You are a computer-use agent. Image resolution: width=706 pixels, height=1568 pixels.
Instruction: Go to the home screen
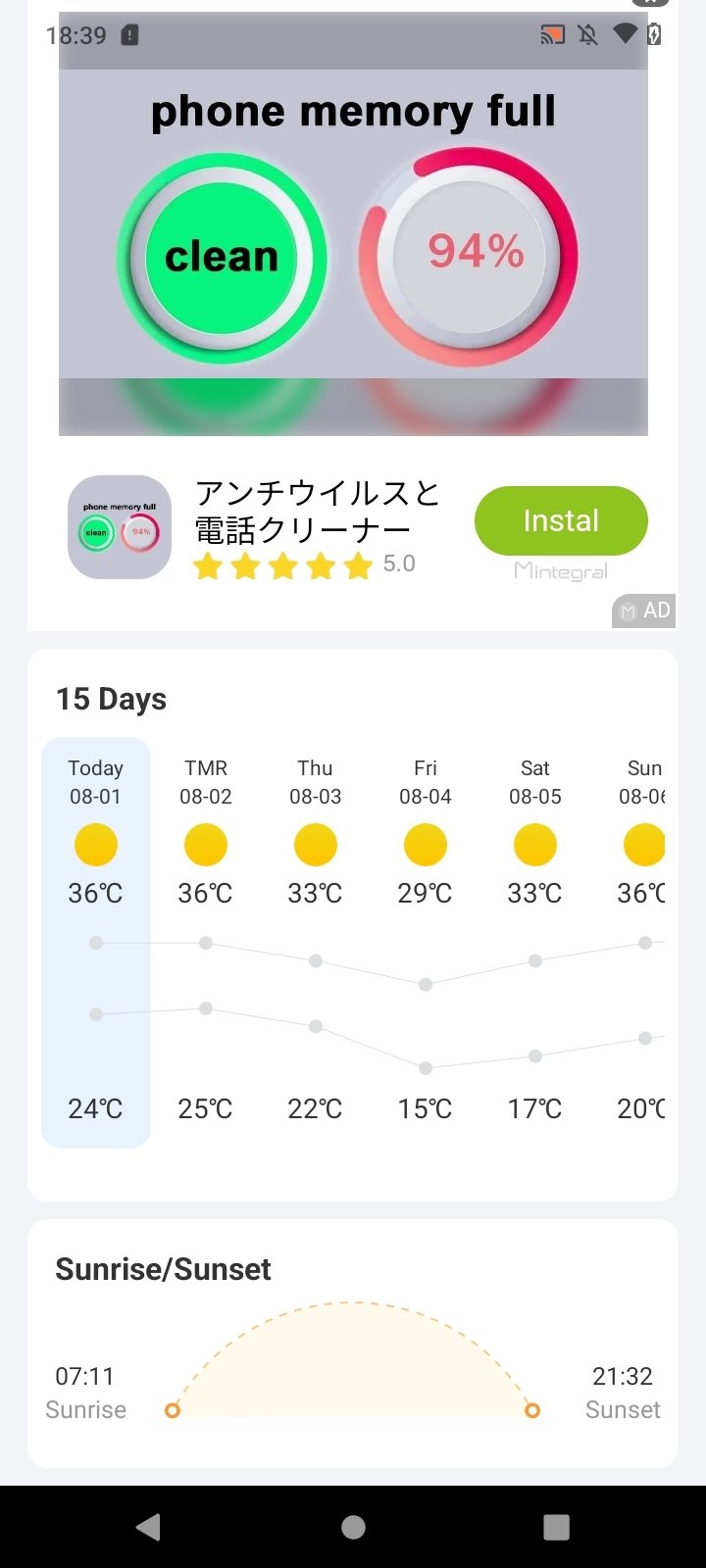pos(353,1527)
